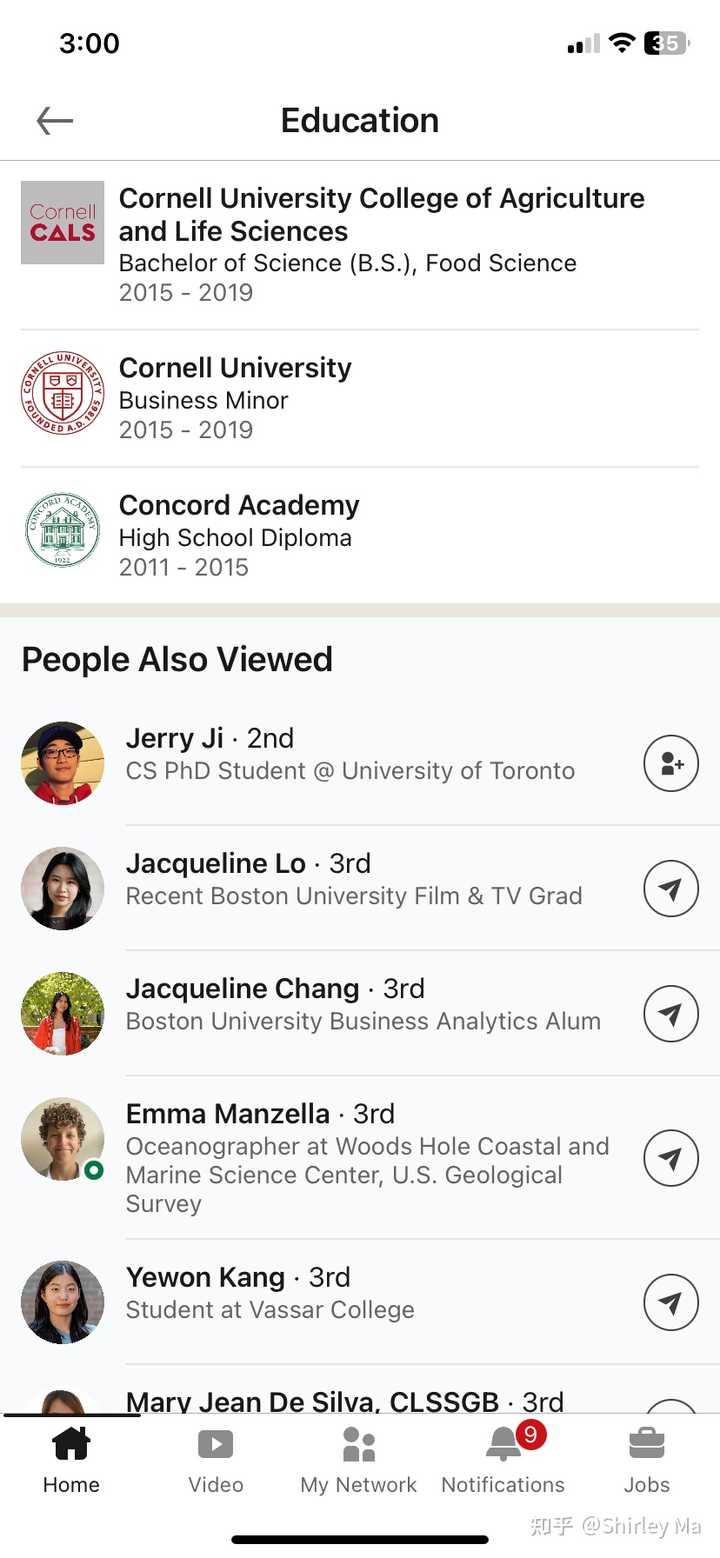Check the Notifications tab
The image size is (720, 1558).
(503, 1461)
